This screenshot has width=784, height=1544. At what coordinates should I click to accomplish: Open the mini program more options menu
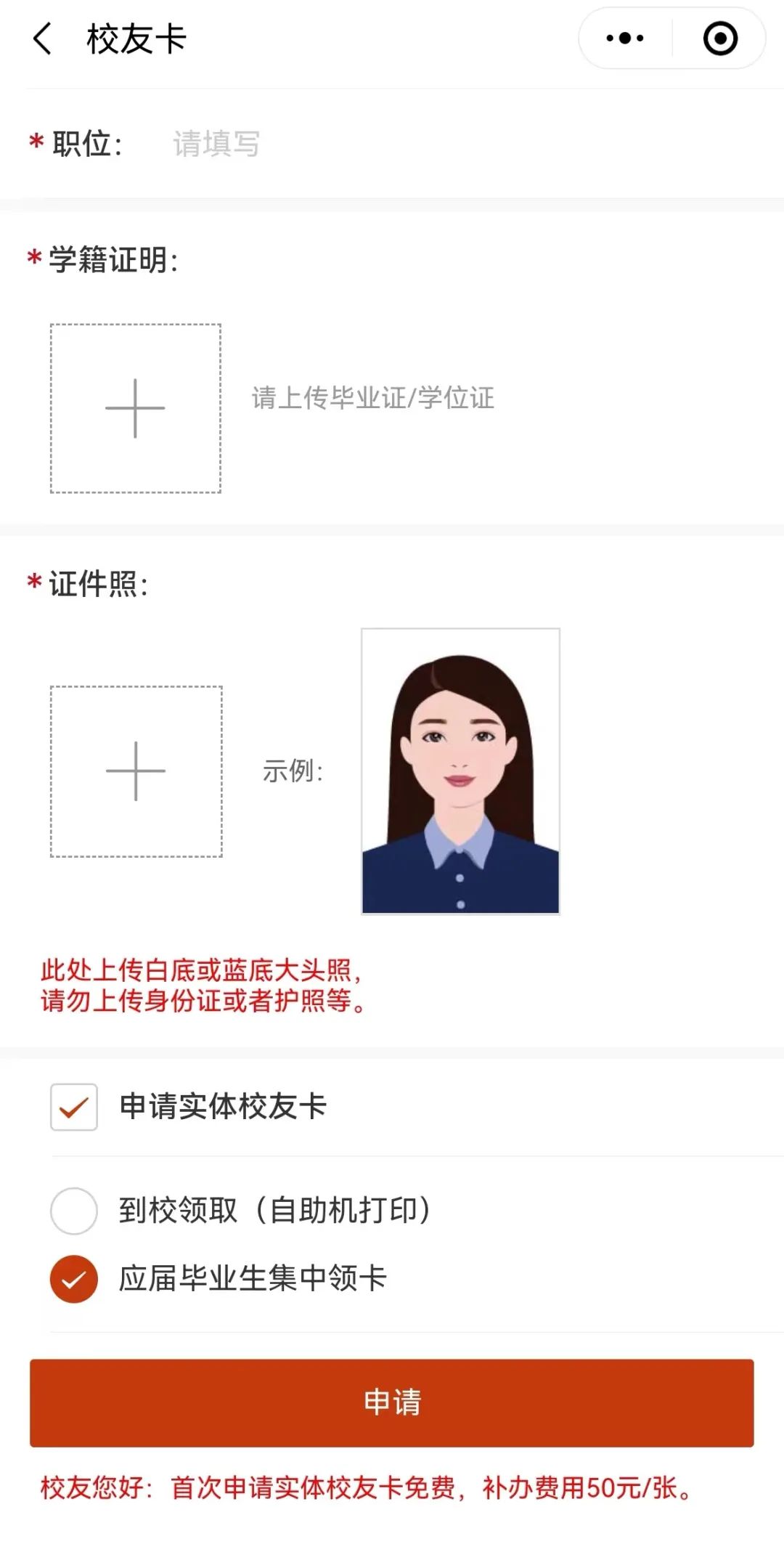[x=625, y=38]
